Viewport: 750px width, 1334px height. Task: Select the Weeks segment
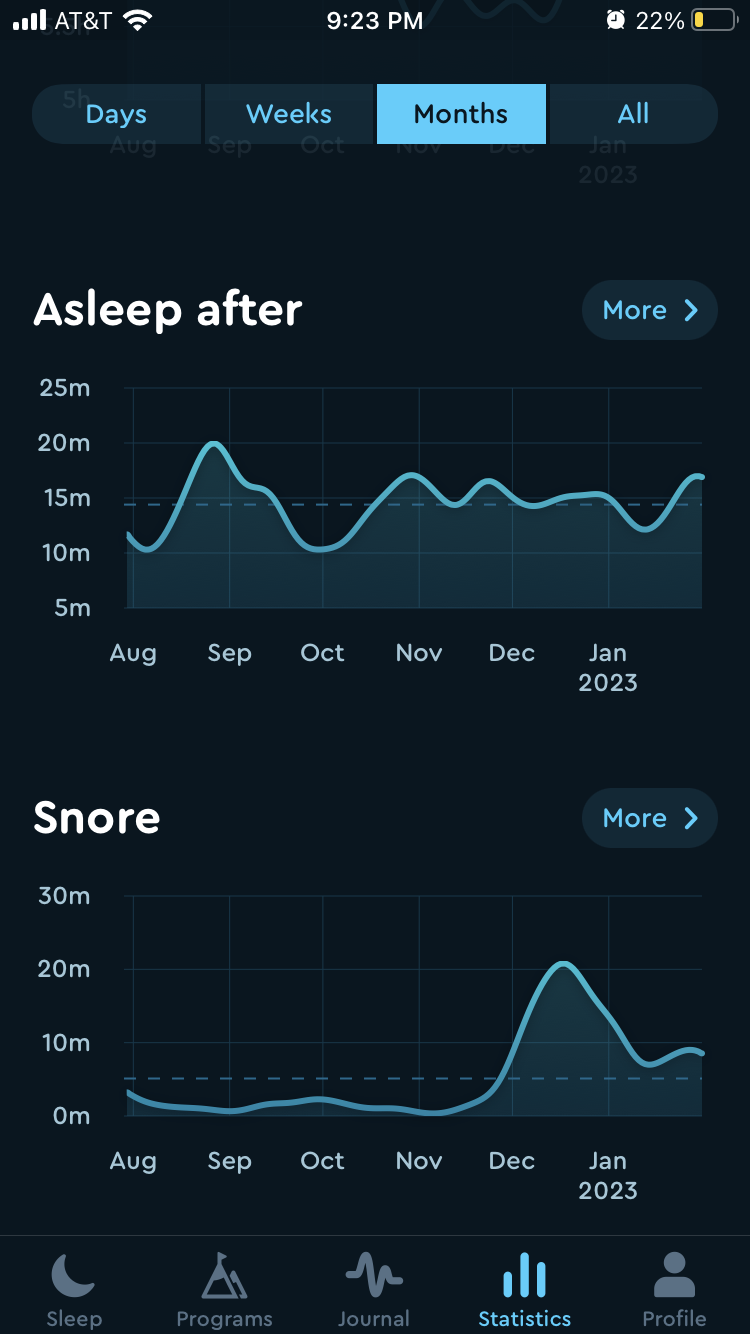(289, 114)
